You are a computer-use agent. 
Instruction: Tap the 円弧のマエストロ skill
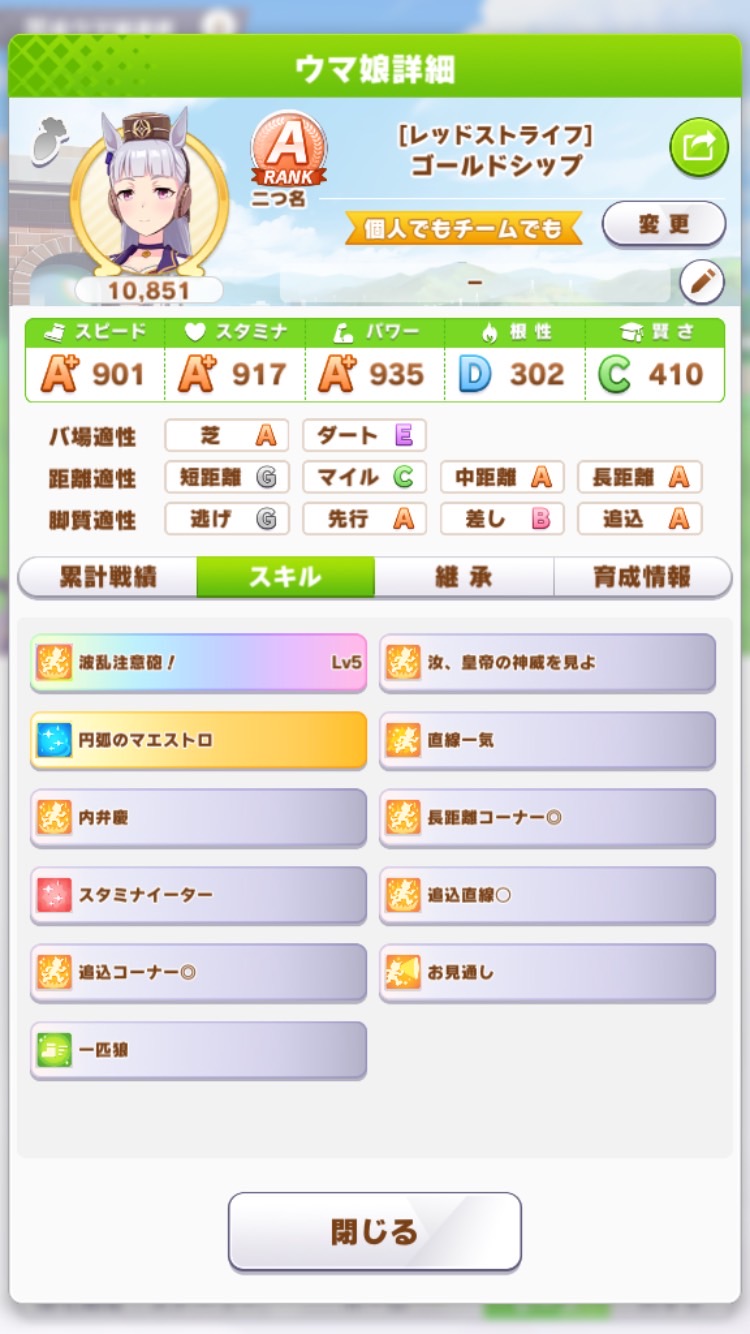pos(199,740)
